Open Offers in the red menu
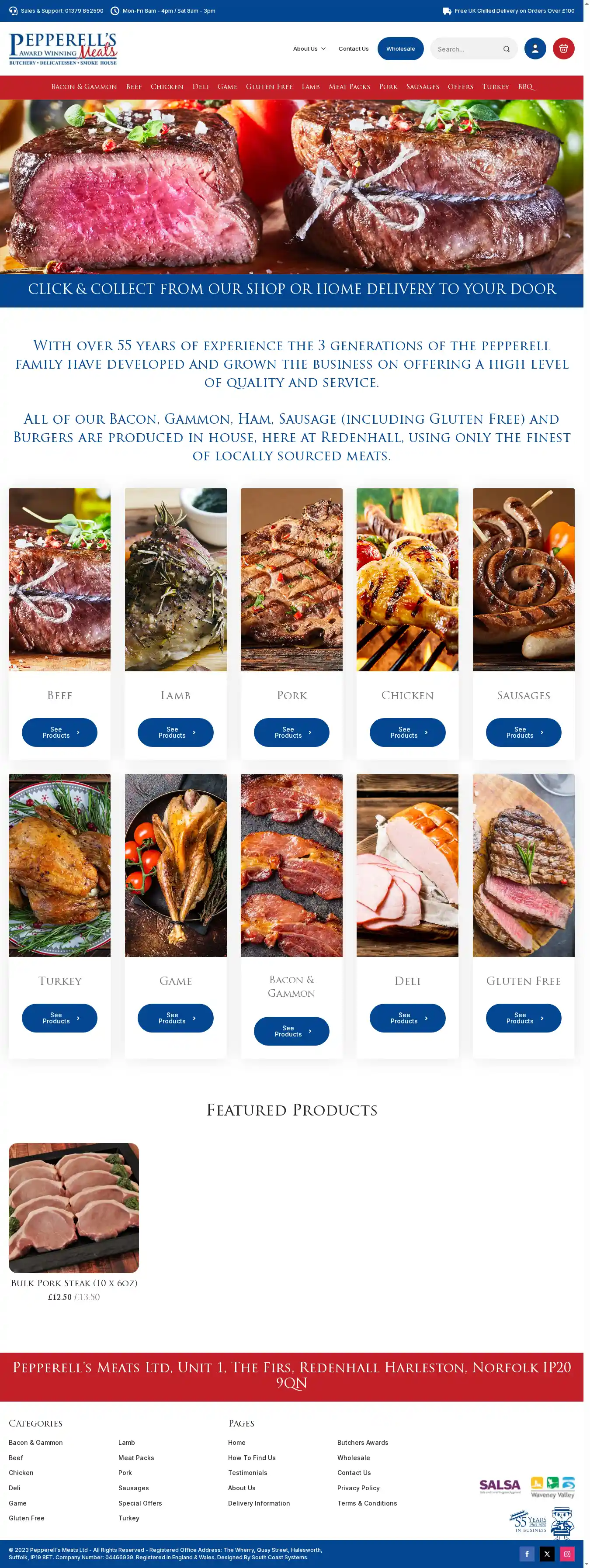 click(460, 87)
